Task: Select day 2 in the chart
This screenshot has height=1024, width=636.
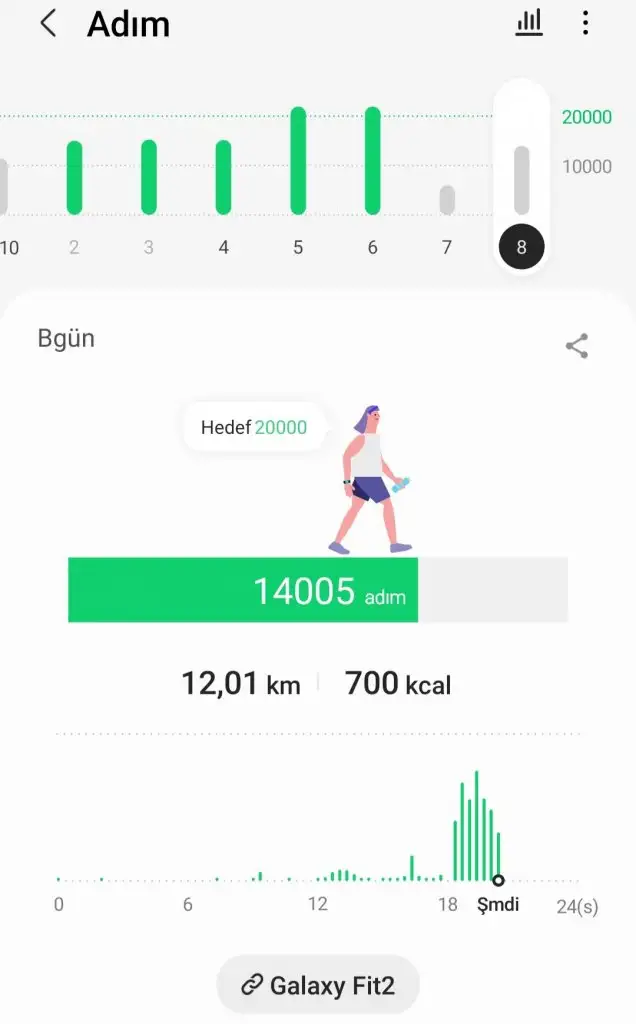Action: coord(74,247)
